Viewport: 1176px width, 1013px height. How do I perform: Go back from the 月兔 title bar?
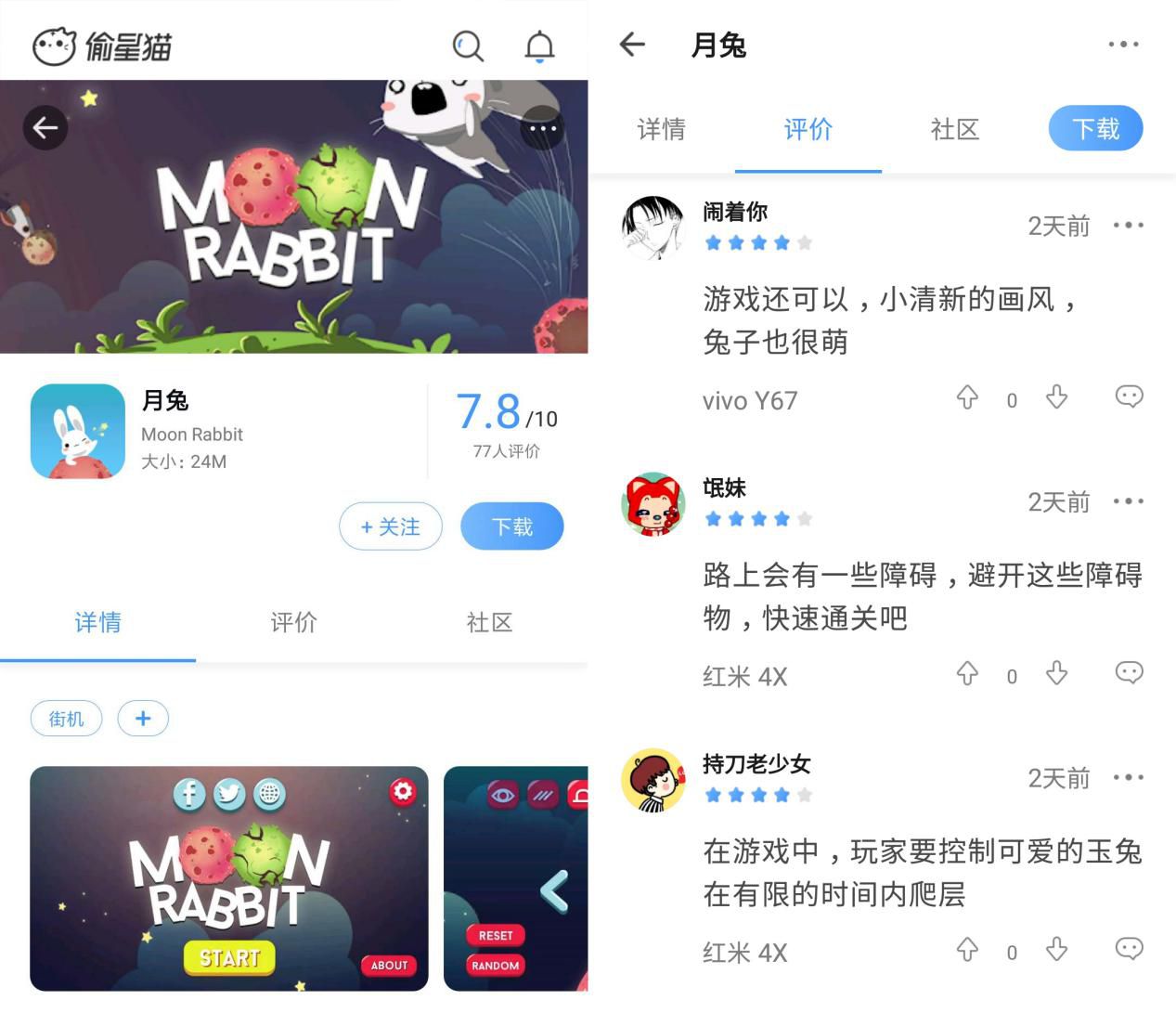click(632, 44)
